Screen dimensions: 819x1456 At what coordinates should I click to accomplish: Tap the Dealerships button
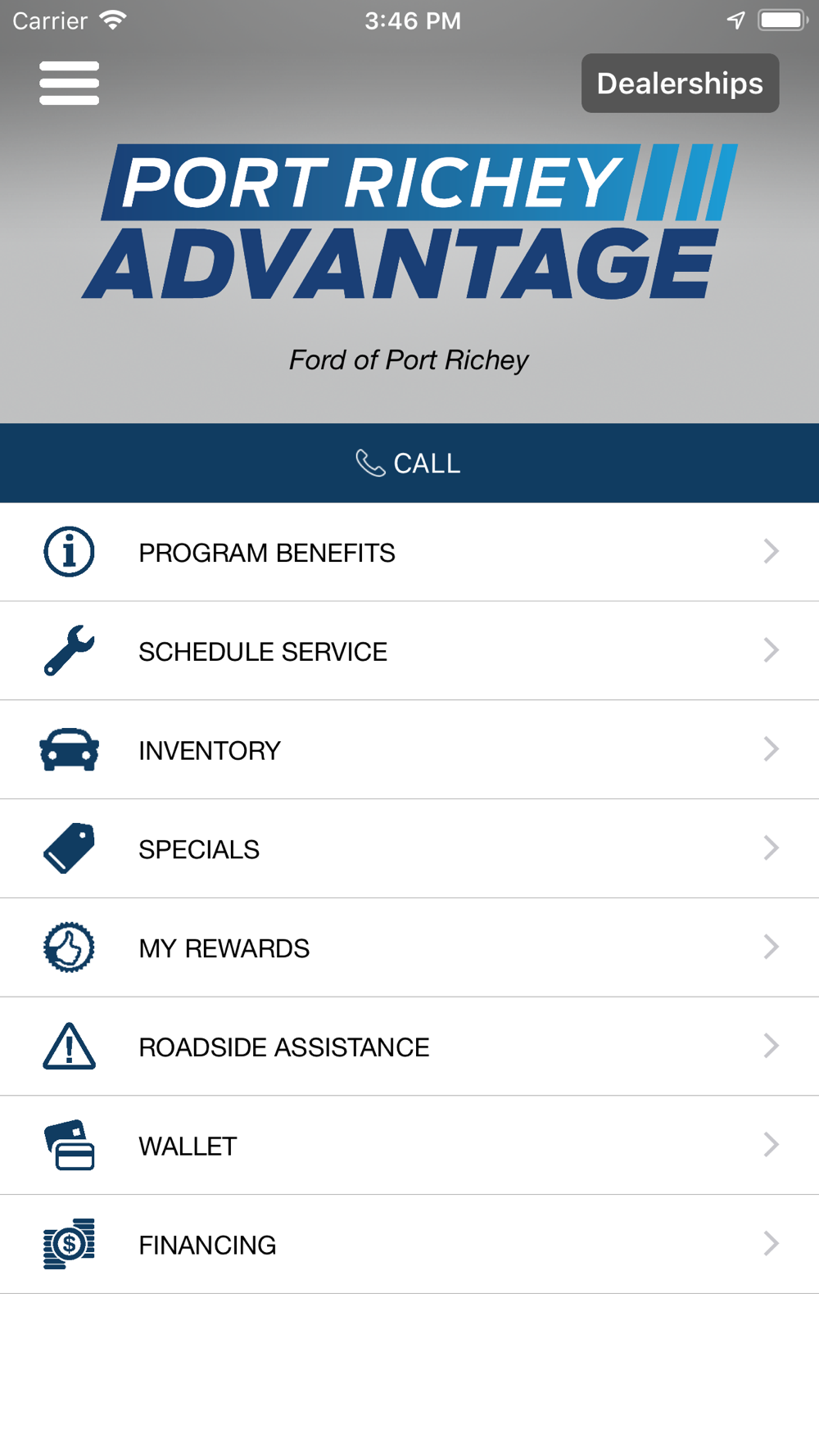pyautogui.click(x=680, y=83)
